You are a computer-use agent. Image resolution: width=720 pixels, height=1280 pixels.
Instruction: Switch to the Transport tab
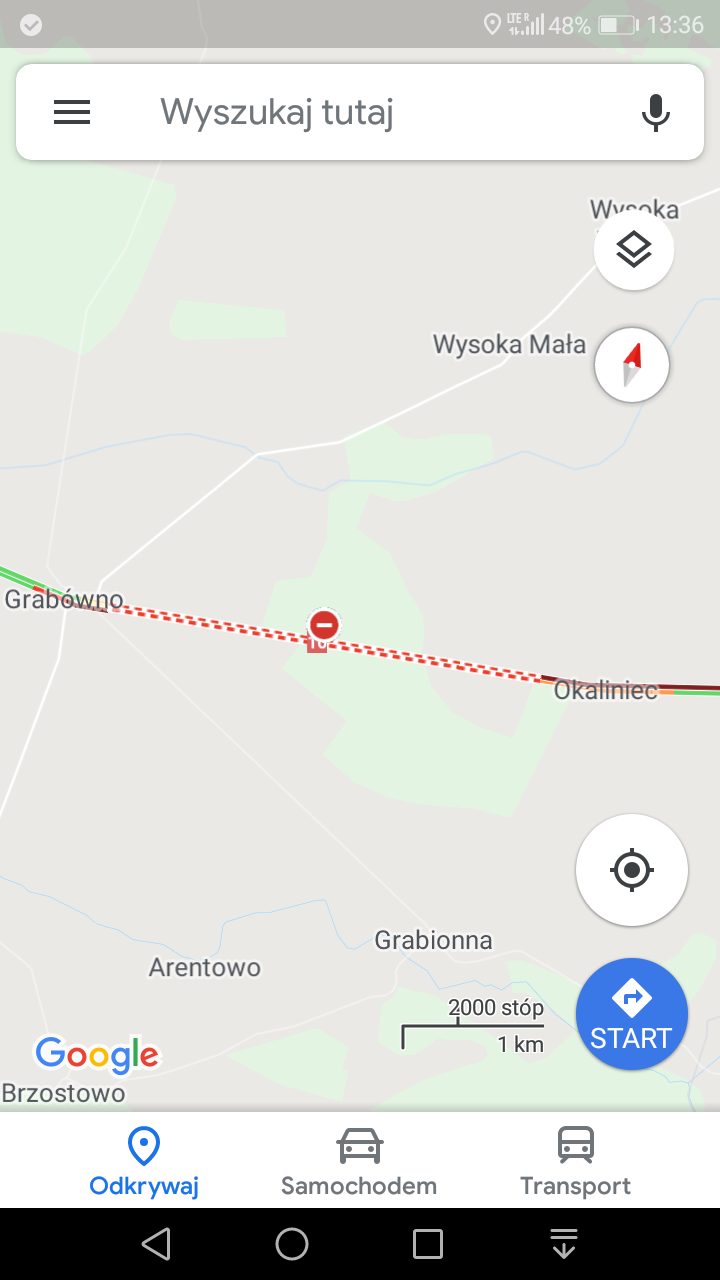click(x=575, y=1160)
